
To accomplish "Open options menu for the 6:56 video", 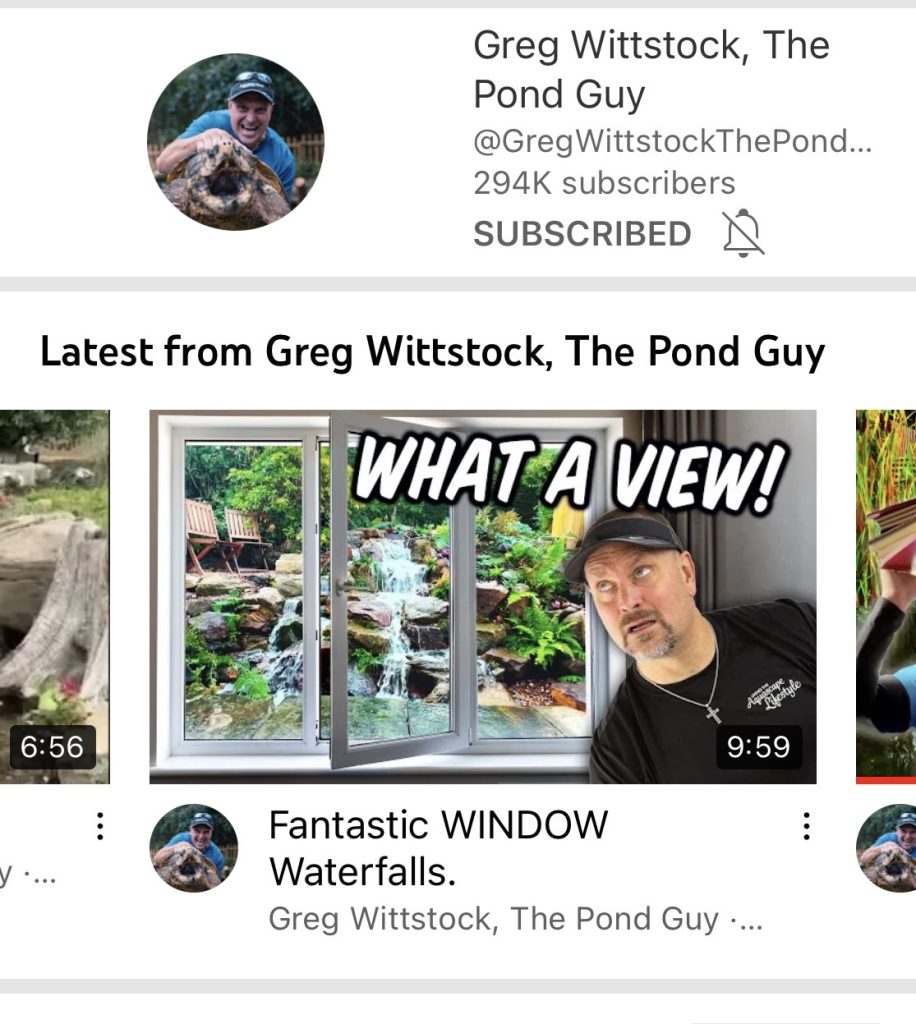I will coord(99,826).
